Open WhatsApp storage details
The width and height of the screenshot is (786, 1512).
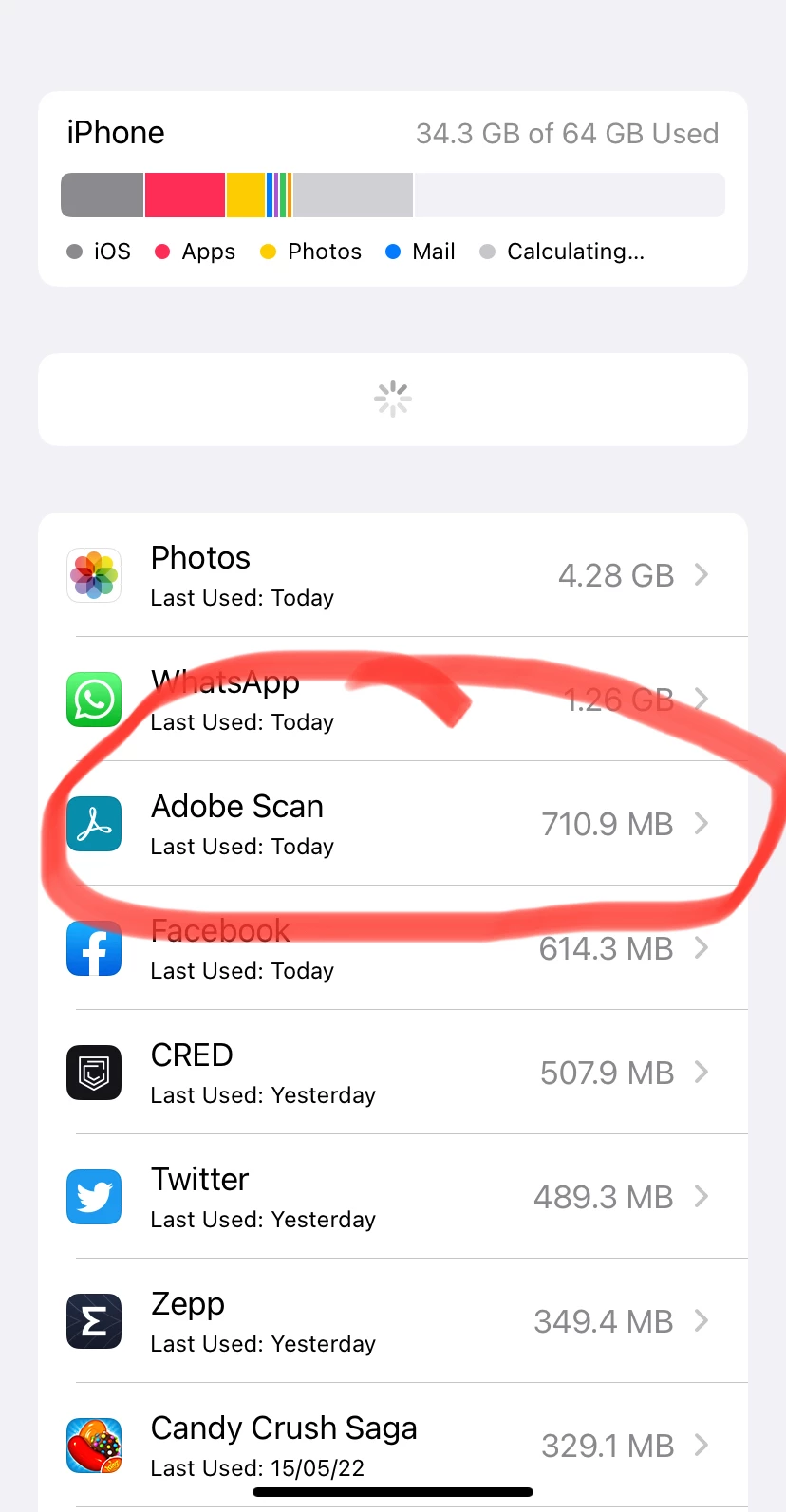click(x=392, y=700)
